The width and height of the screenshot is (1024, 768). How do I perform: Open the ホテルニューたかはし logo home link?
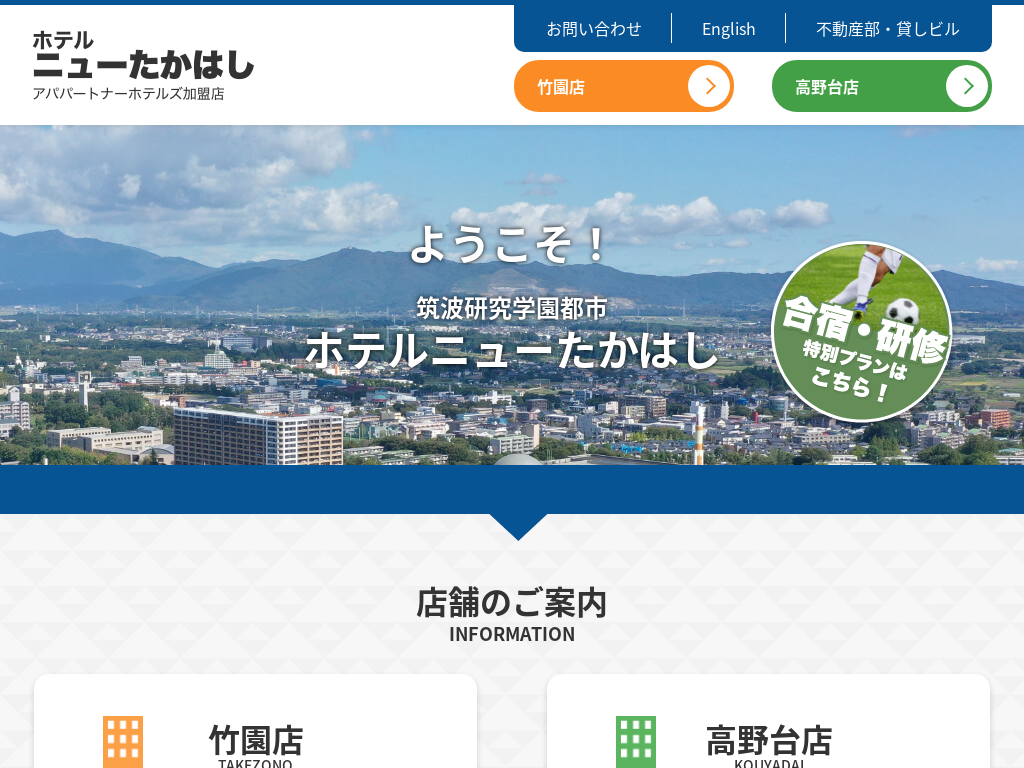(x=143, y=65)
